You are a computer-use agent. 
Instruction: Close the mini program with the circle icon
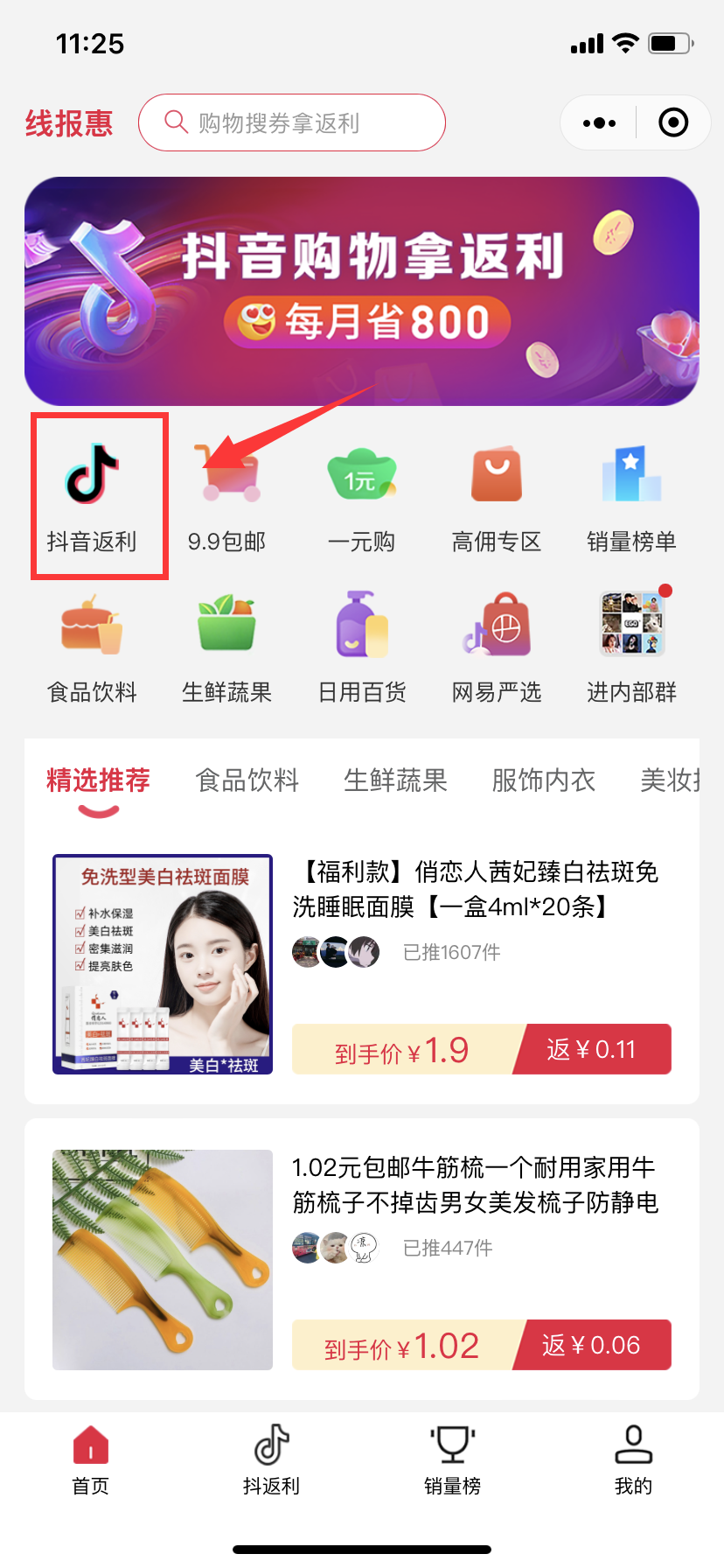[672, 122]
